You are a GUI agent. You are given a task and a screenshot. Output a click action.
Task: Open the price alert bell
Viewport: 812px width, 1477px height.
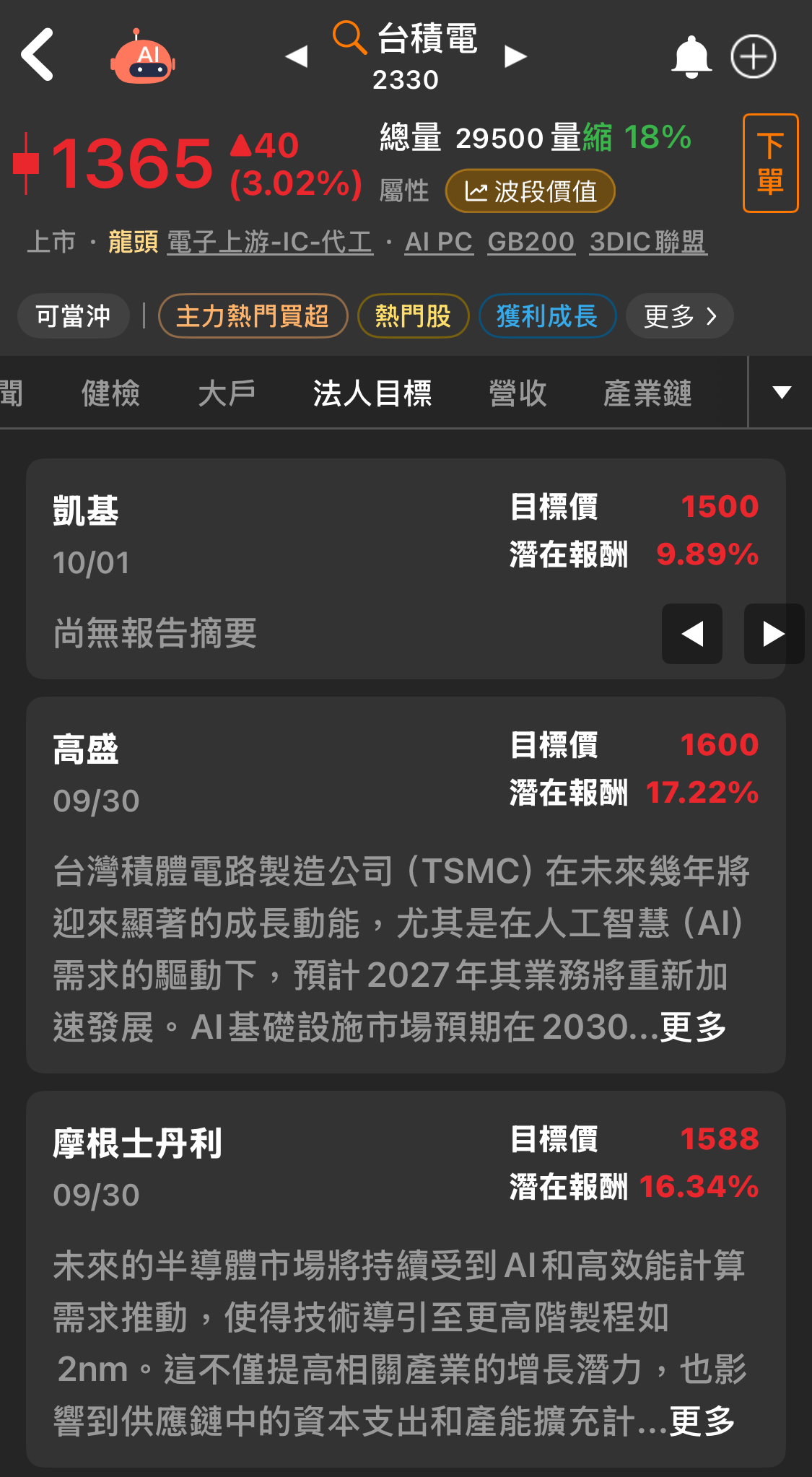pos(691,56)
